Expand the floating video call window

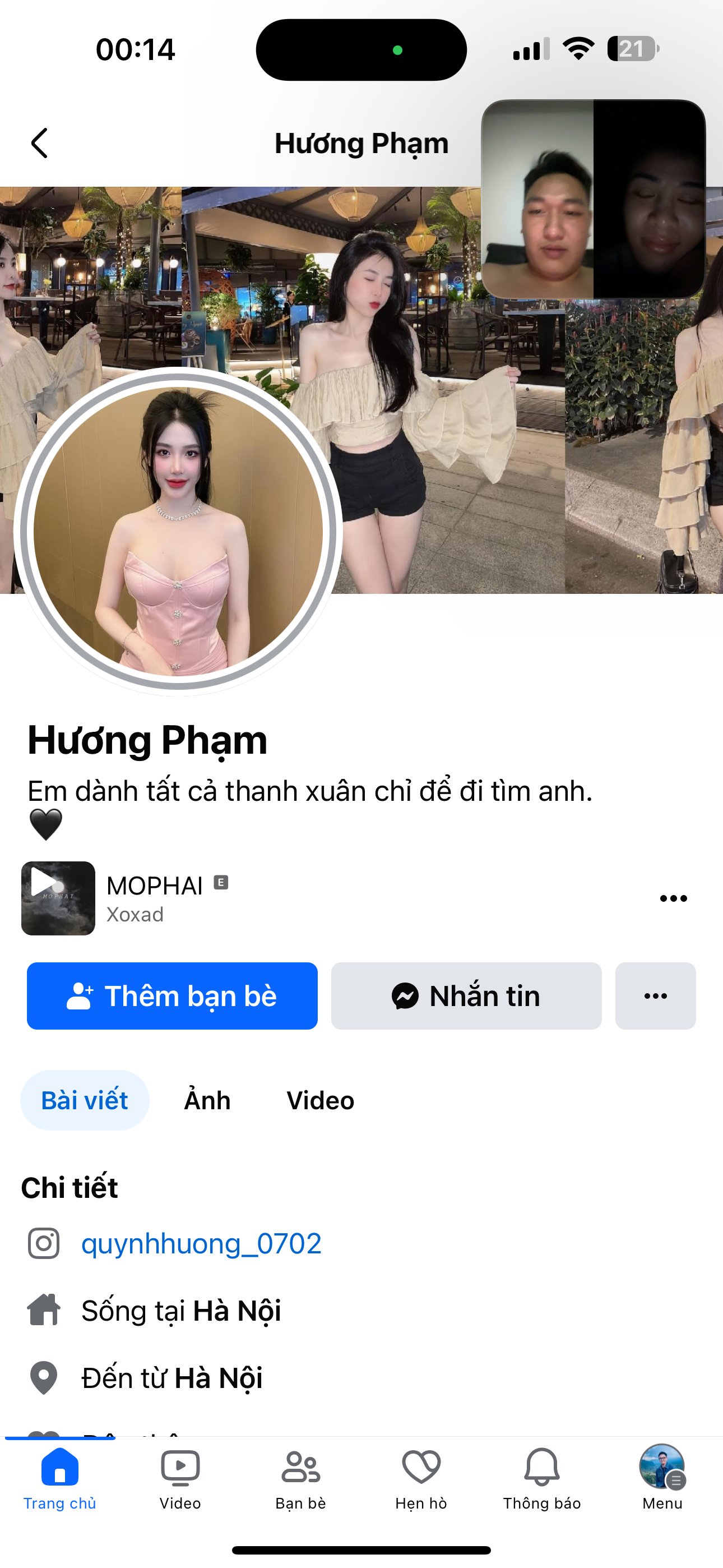593,200
